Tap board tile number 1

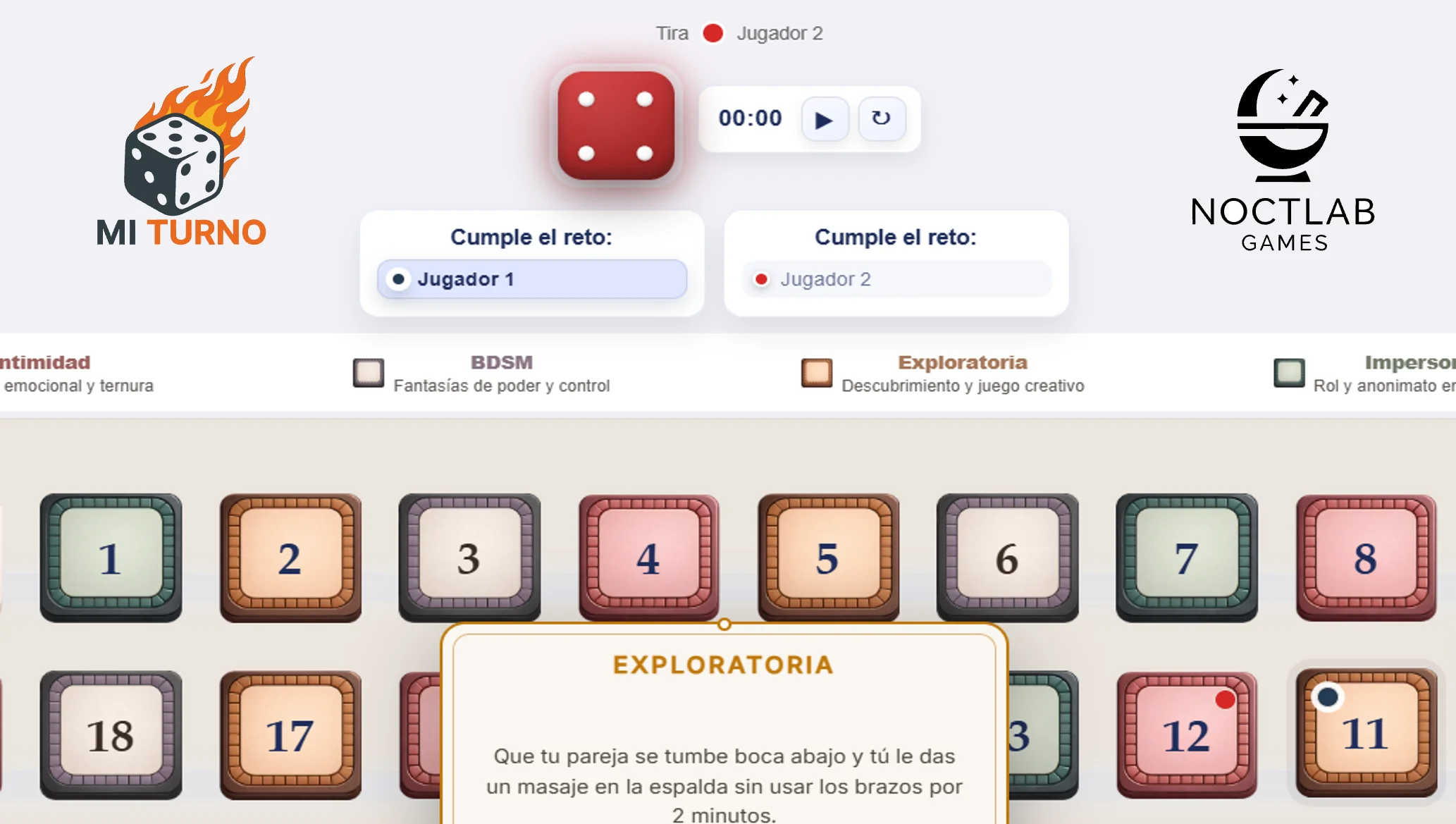[111, 558]
